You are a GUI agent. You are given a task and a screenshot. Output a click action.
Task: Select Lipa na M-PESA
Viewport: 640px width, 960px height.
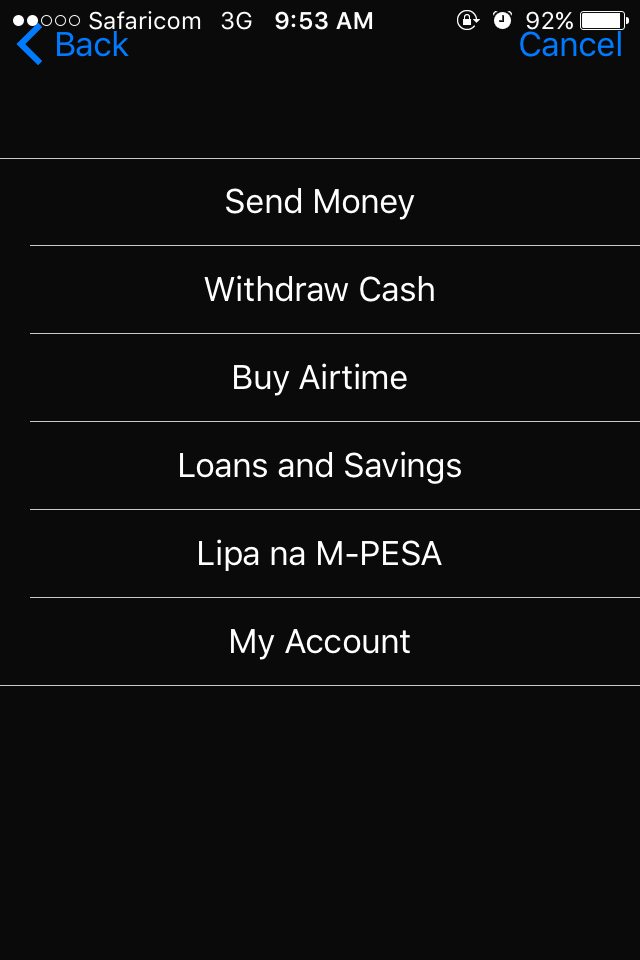(x=320, y=554)
